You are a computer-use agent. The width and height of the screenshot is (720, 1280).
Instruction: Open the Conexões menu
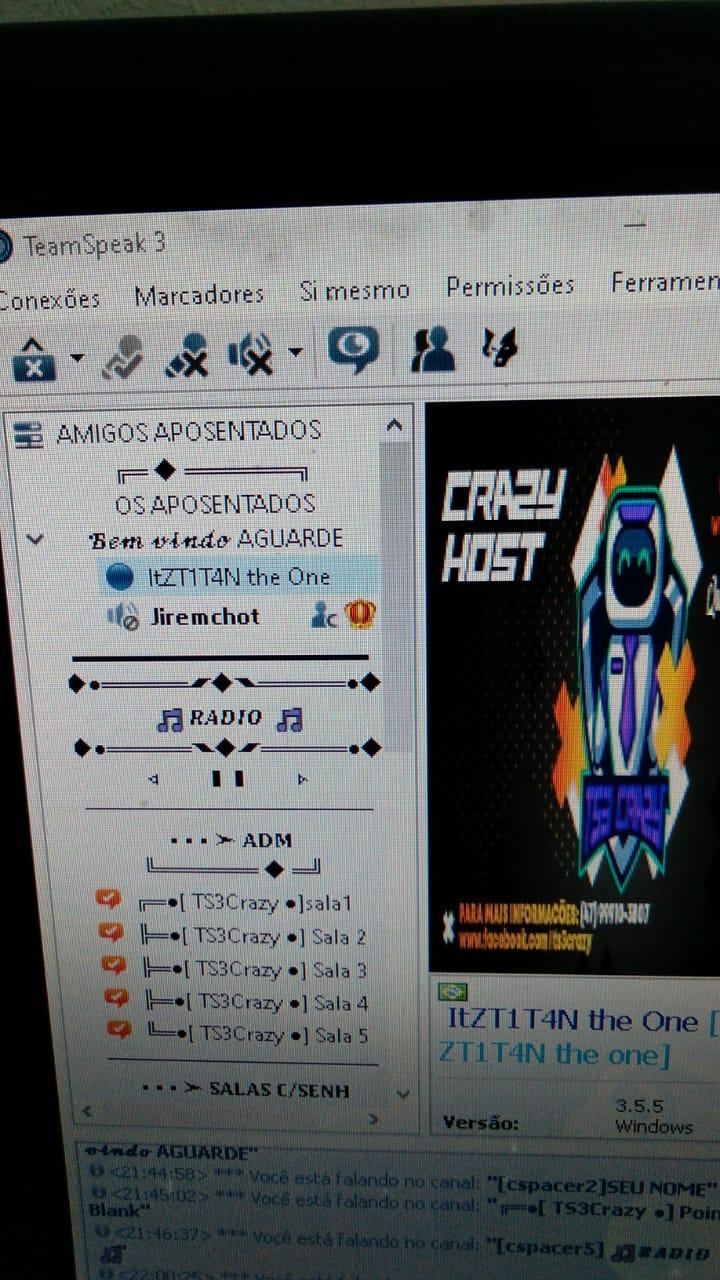coord(50,299)
